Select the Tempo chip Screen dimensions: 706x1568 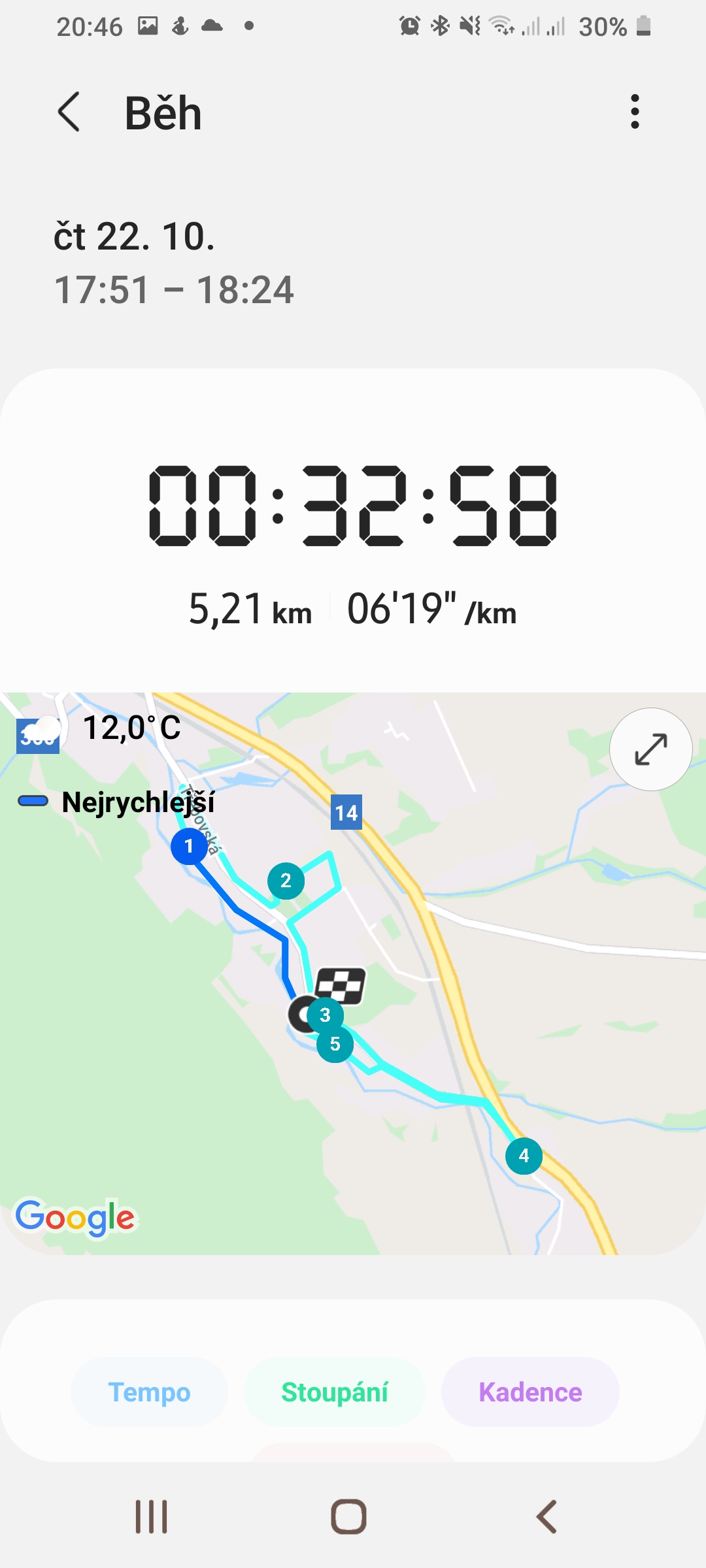(x=149, y=1392)
